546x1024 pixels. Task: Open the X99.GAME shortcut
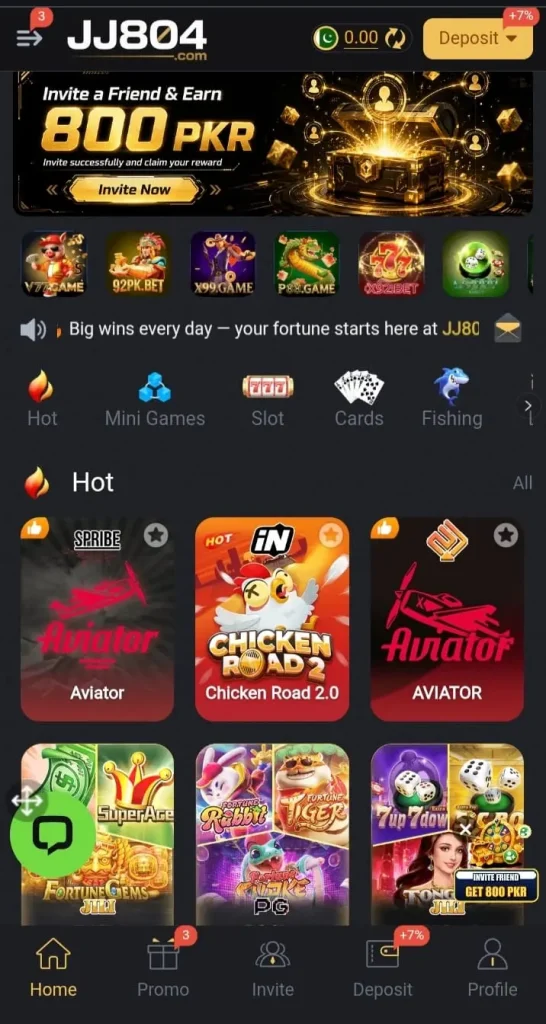tap(223, 264)
